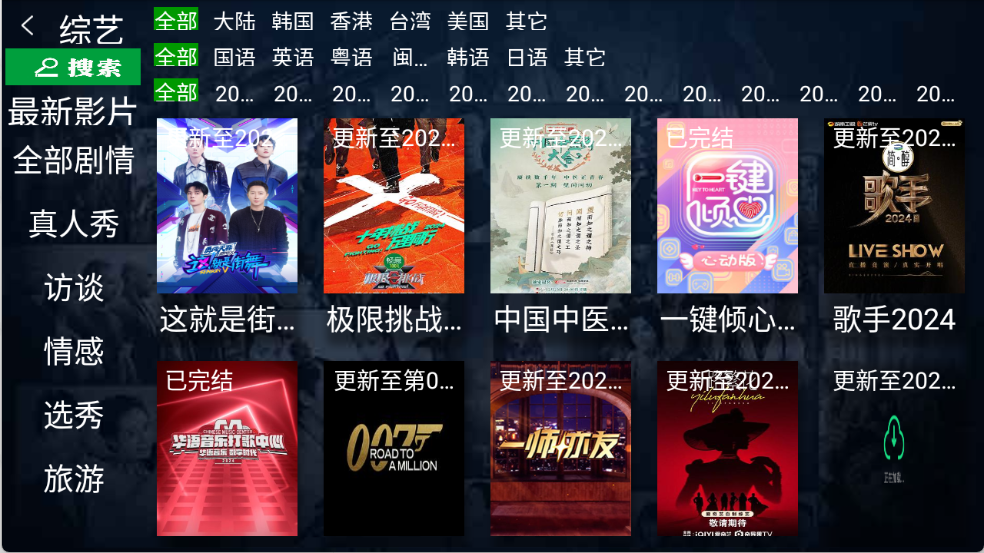Switch to the 真人秀 category

[73, 223]
